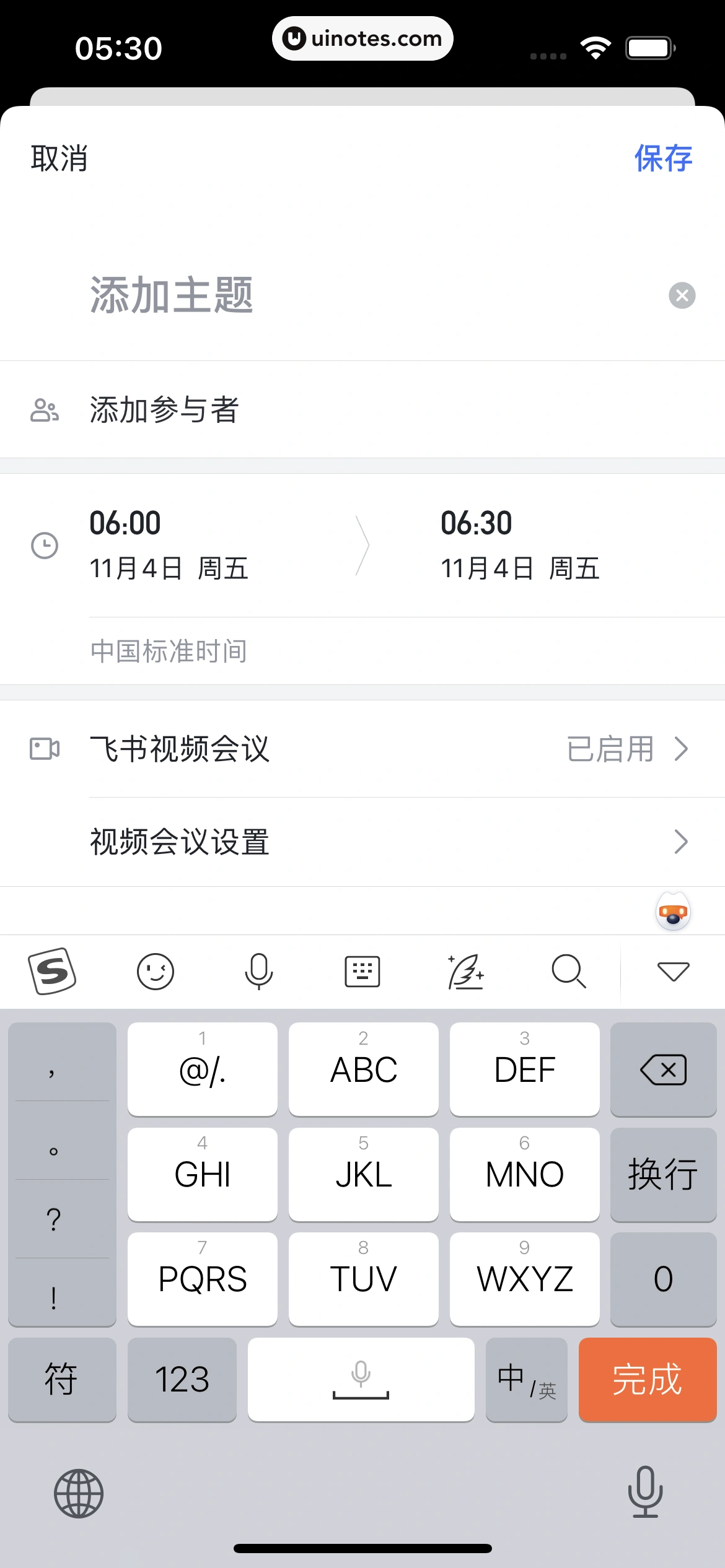Select the video camera icon beside 飞书视频会议
The image size is (725, 1568).
coord(45,749)
